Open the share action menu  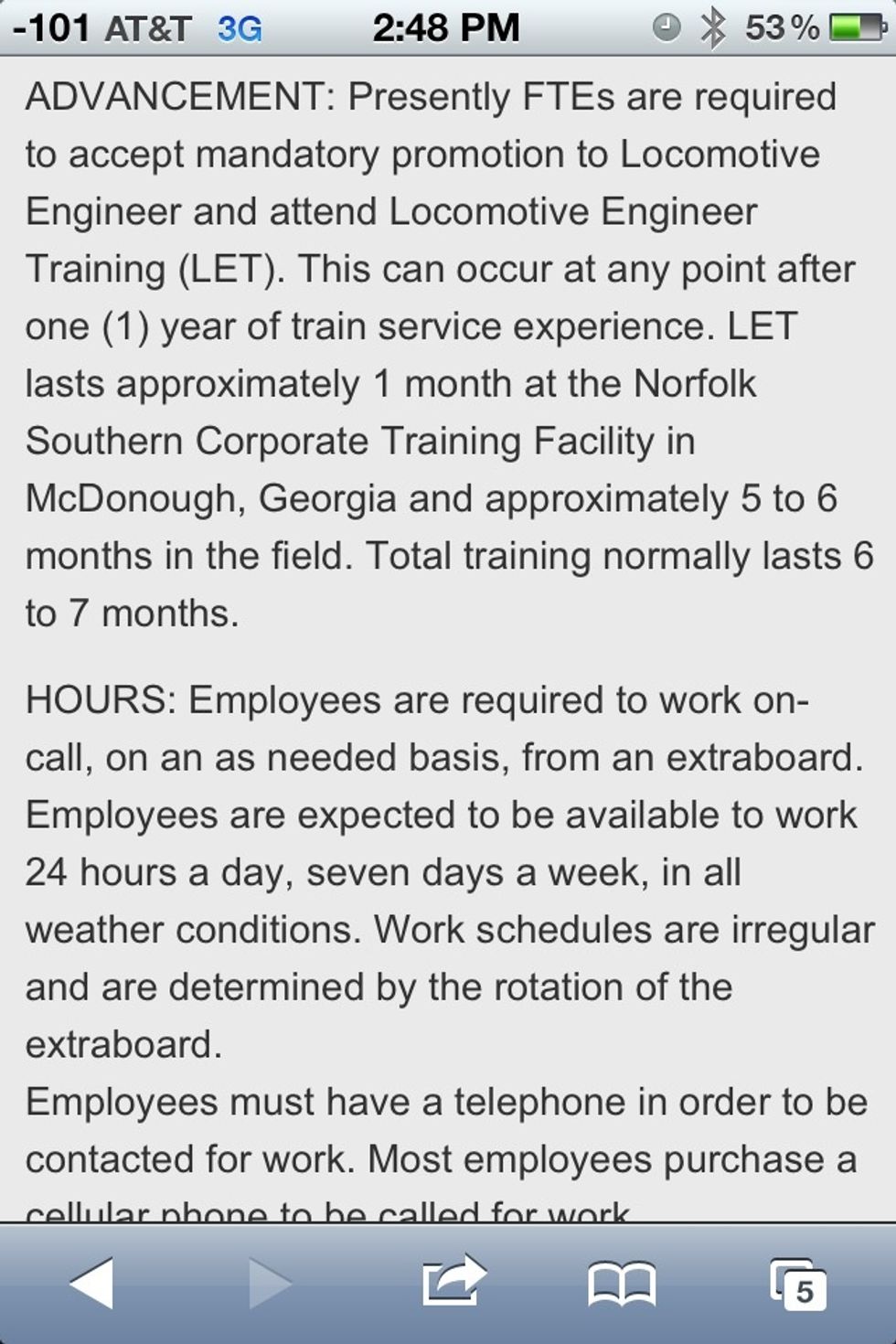click(452, 1280)
